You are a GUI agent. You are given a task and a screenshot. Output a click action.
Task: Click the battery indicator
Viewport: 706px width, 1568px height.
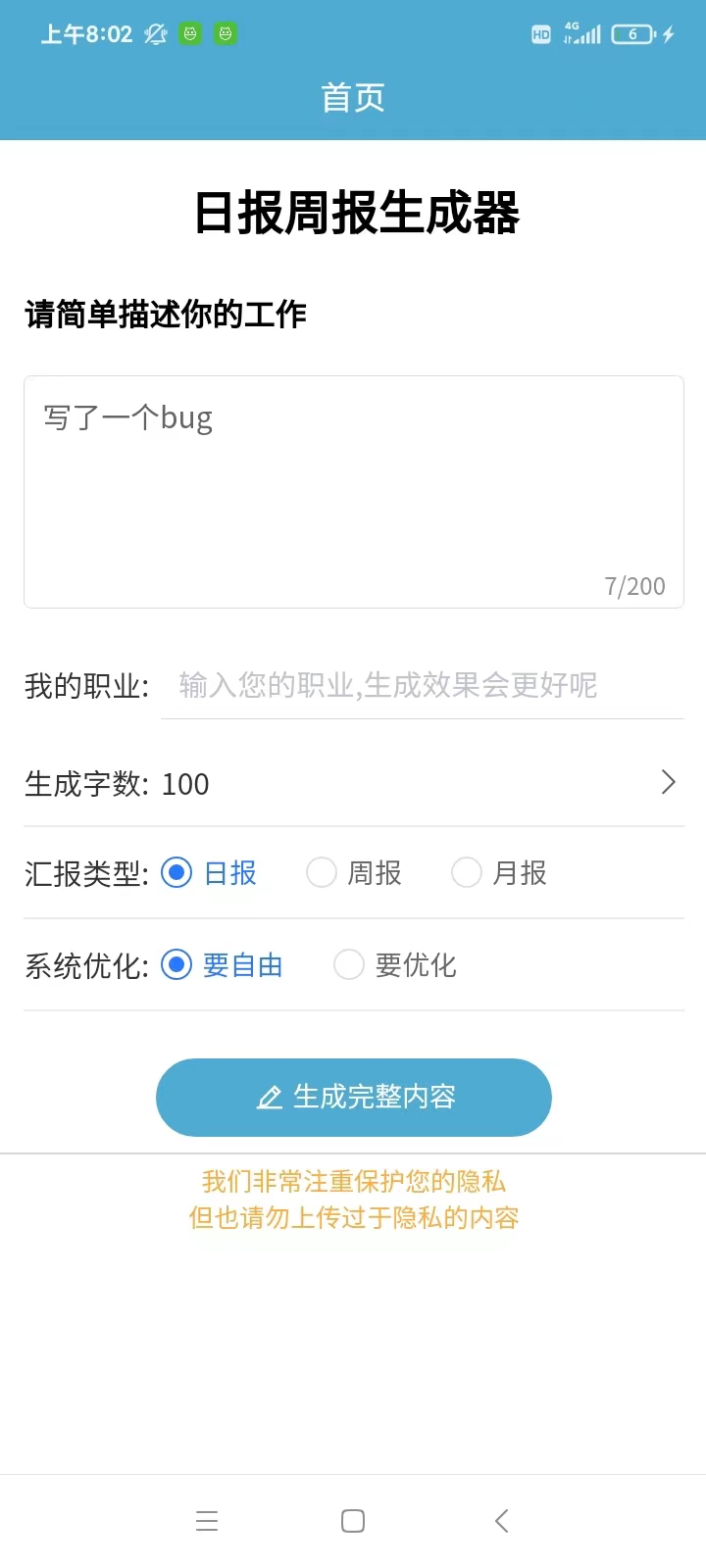[x=632, y=33]
